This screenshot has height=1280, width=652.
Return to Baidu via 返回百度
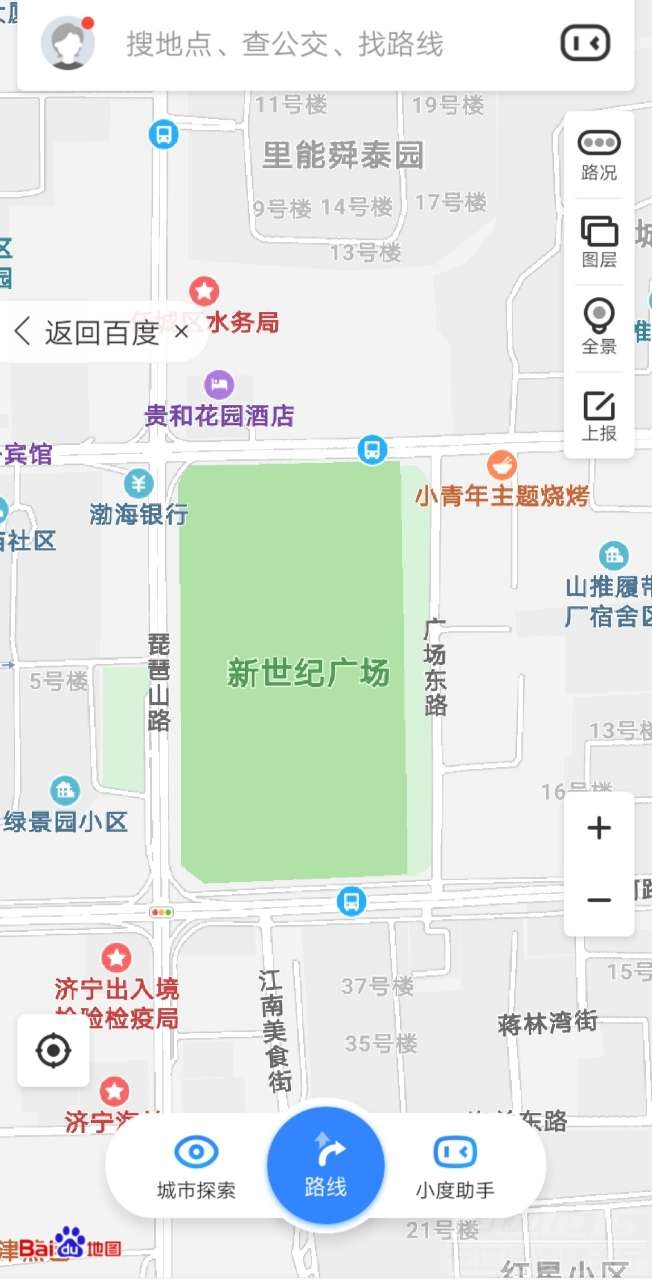click(x=90, y=333)
